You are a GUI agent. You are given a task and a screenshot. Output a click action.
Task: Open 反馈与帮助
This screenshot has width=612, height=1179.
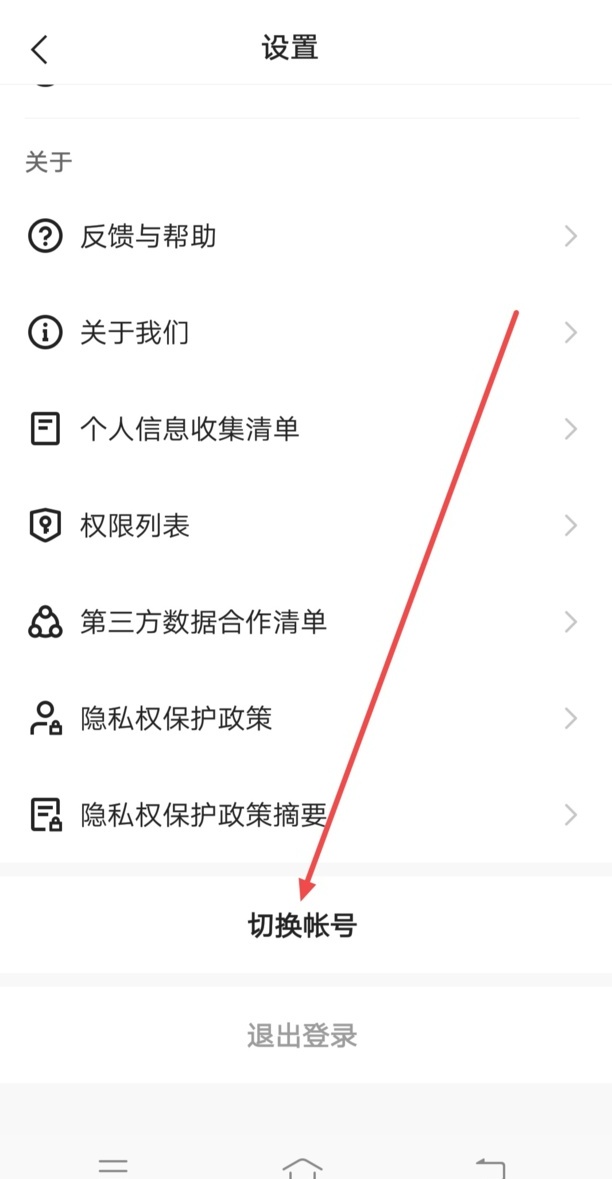306,237
